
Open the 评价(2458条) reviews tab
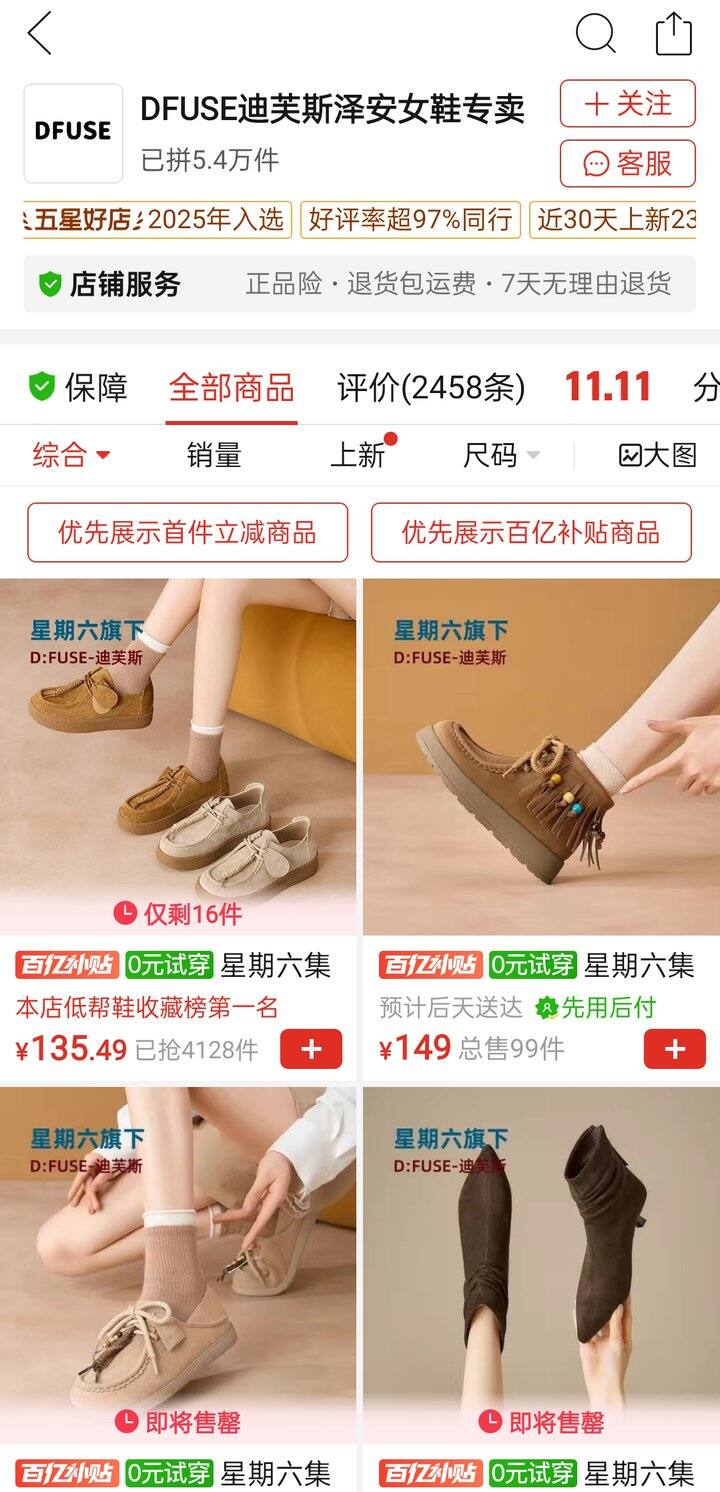430,387
